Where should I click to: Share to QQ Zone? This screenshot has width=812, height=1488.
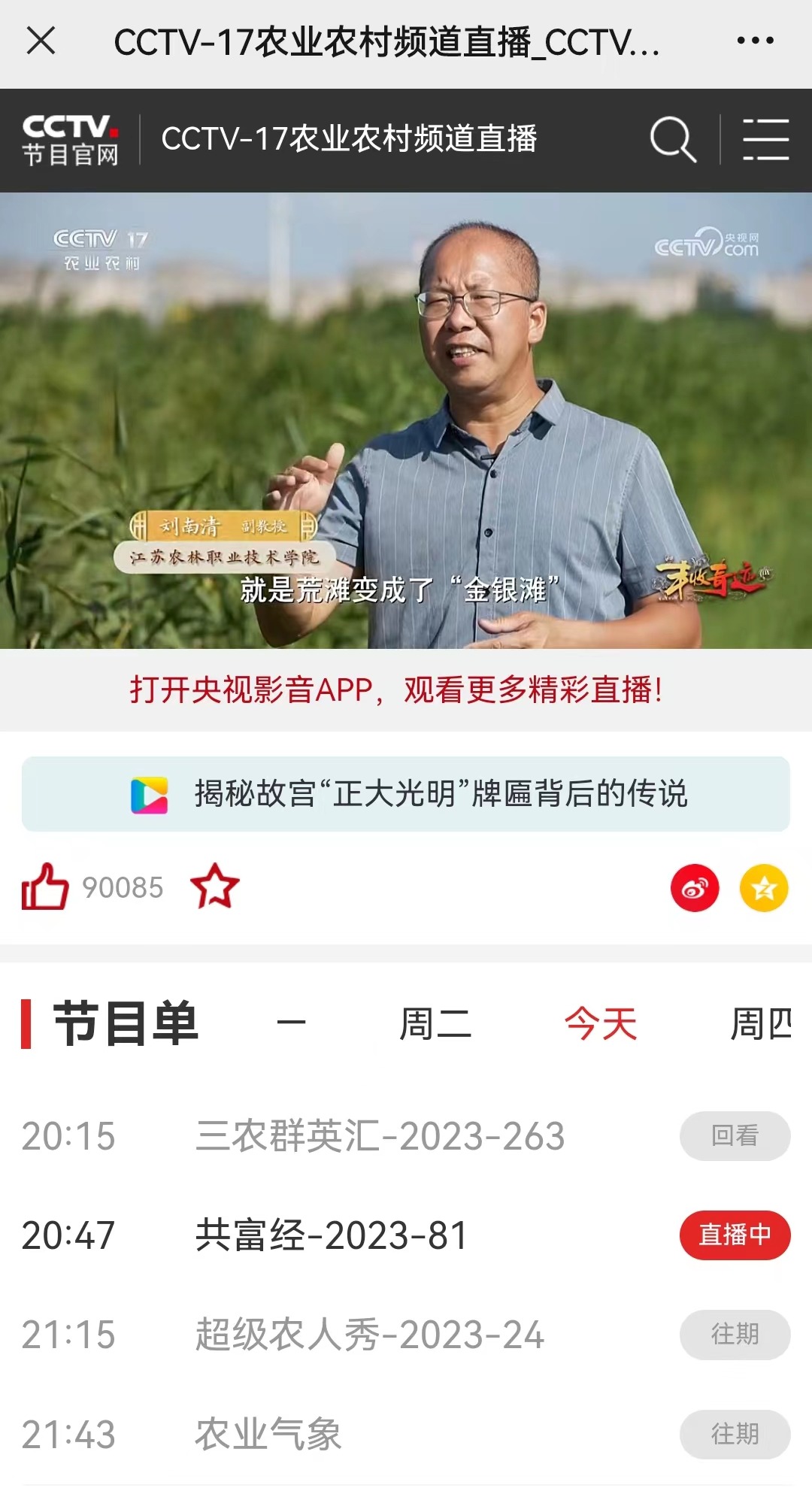point(764,888)
